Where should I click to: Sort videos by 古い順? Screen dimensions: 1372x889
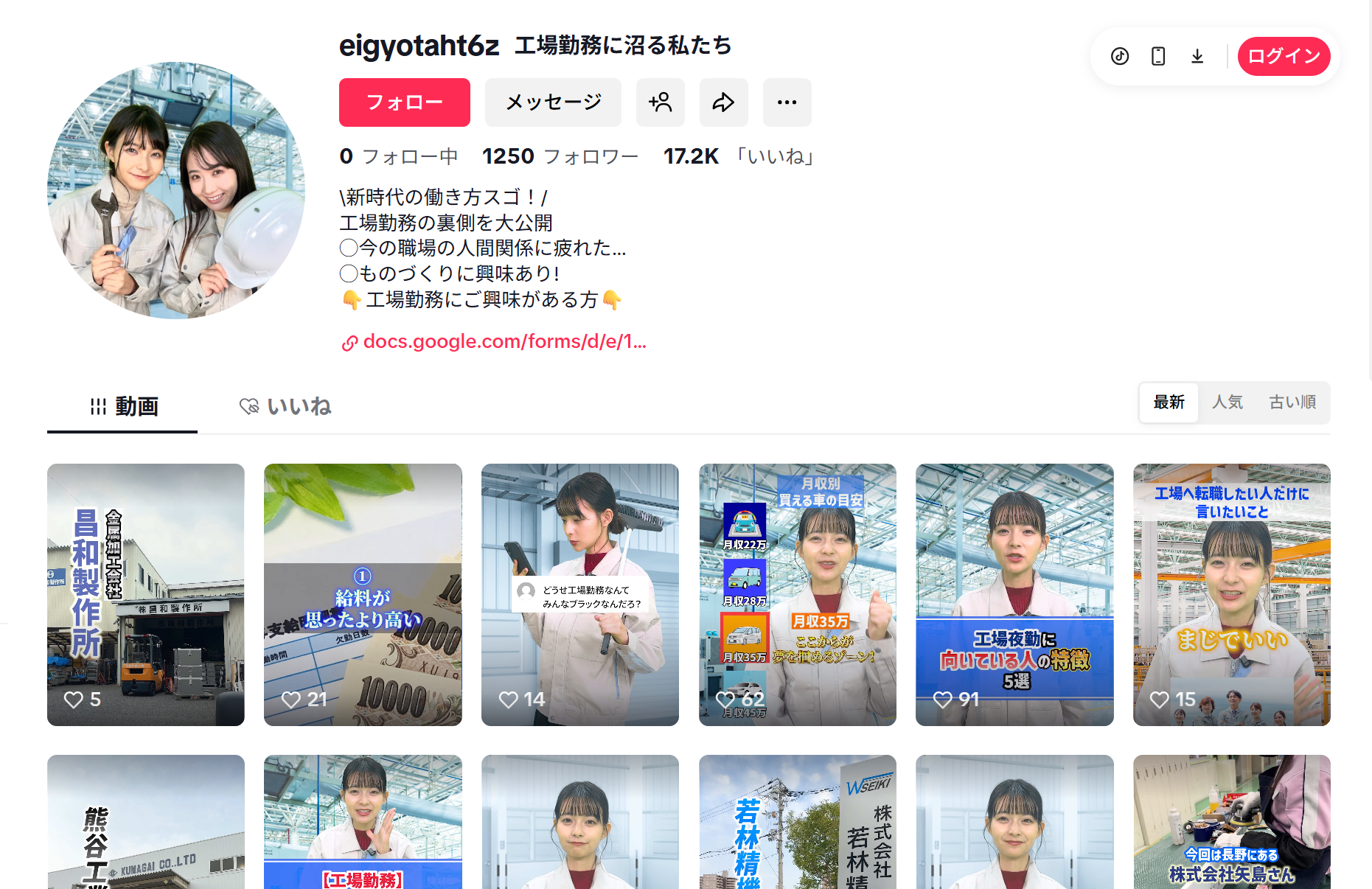pos(1292,402)
